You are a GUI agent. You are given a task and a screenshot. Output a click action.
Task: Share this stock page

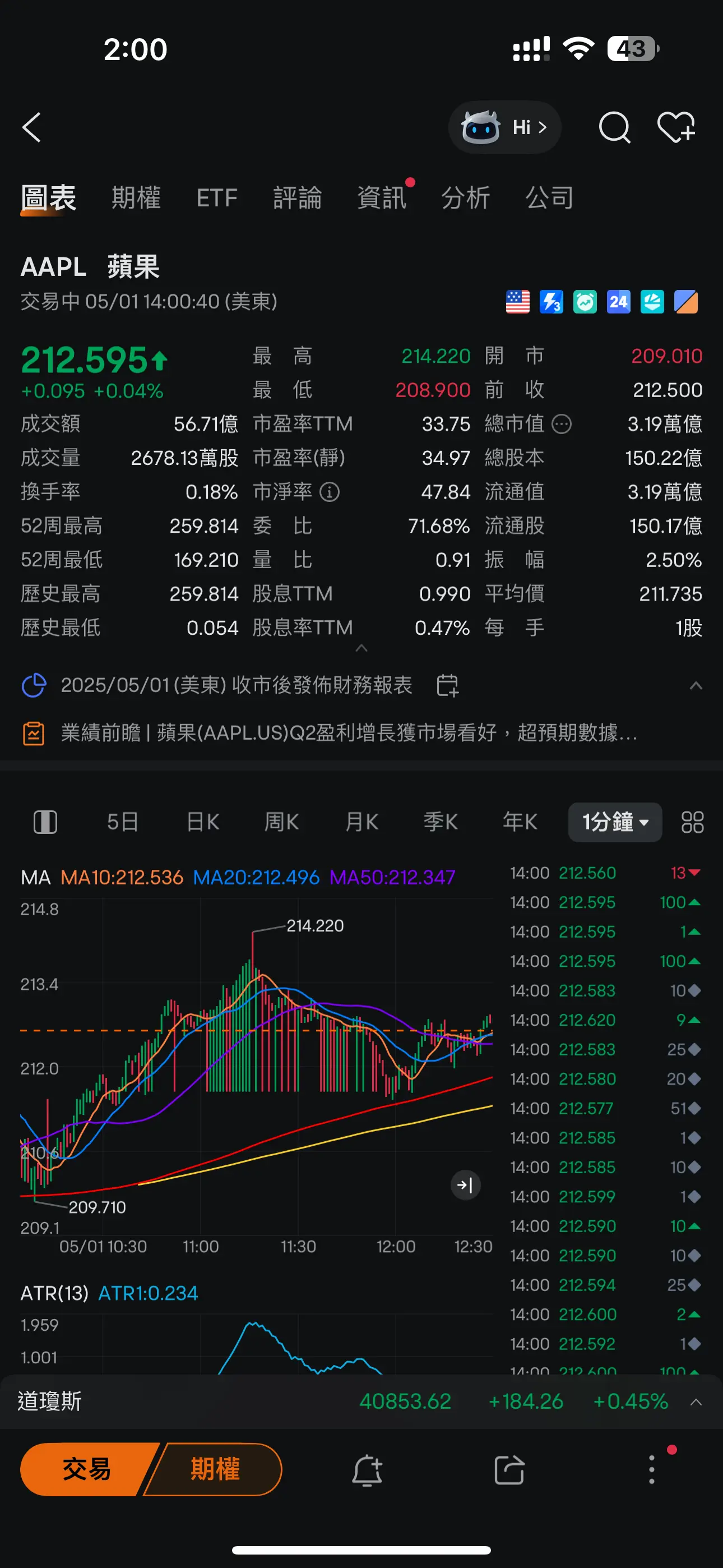509,1470
